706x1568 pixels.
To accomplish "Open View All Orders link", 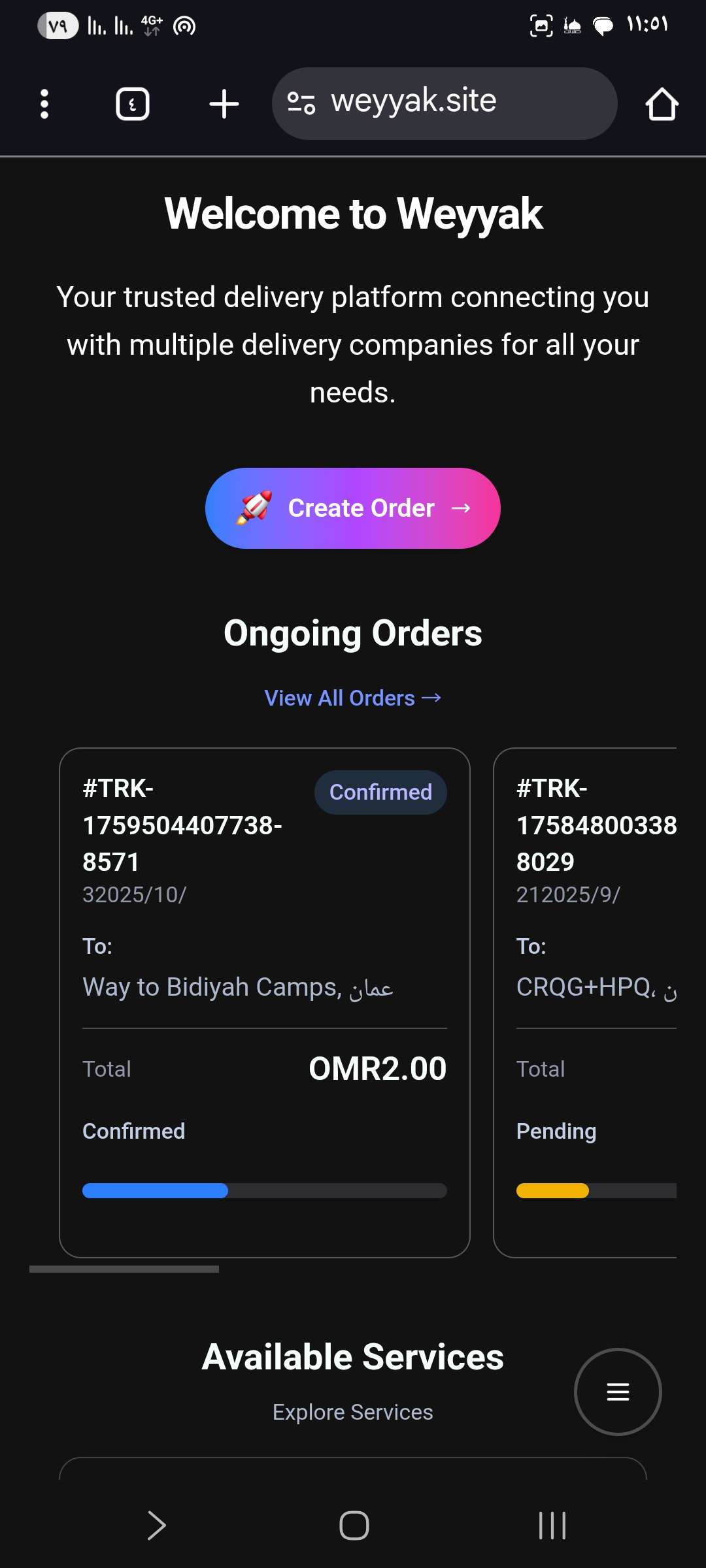I will coord(353,698).
